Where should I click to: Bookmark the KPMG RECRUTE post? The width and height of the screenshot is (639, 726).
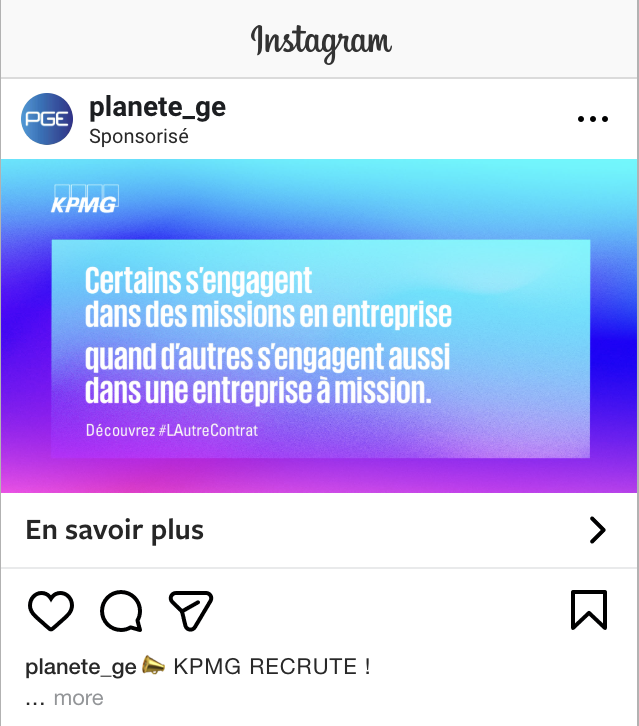tap(589, 610)
